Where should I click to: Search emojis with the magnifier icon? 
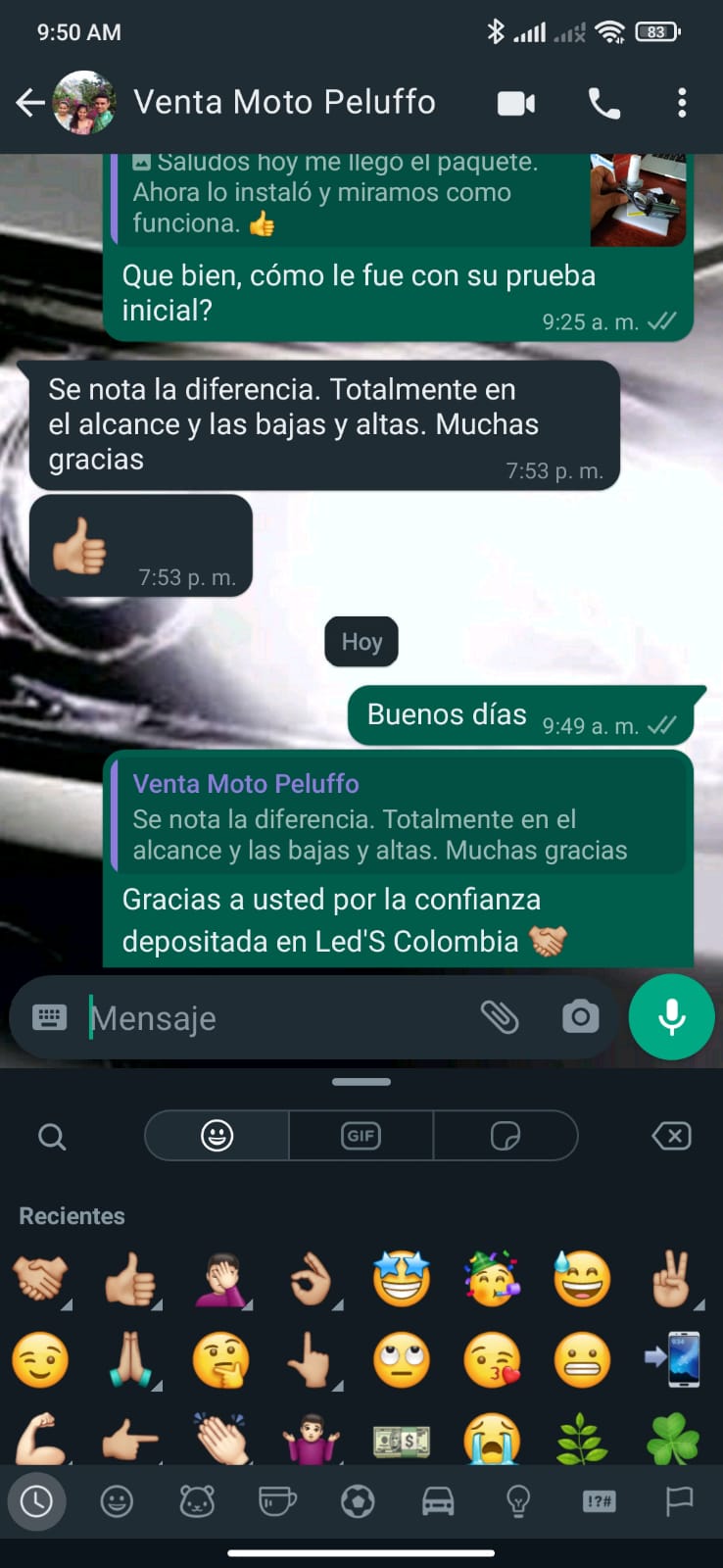click(52, 1137)
